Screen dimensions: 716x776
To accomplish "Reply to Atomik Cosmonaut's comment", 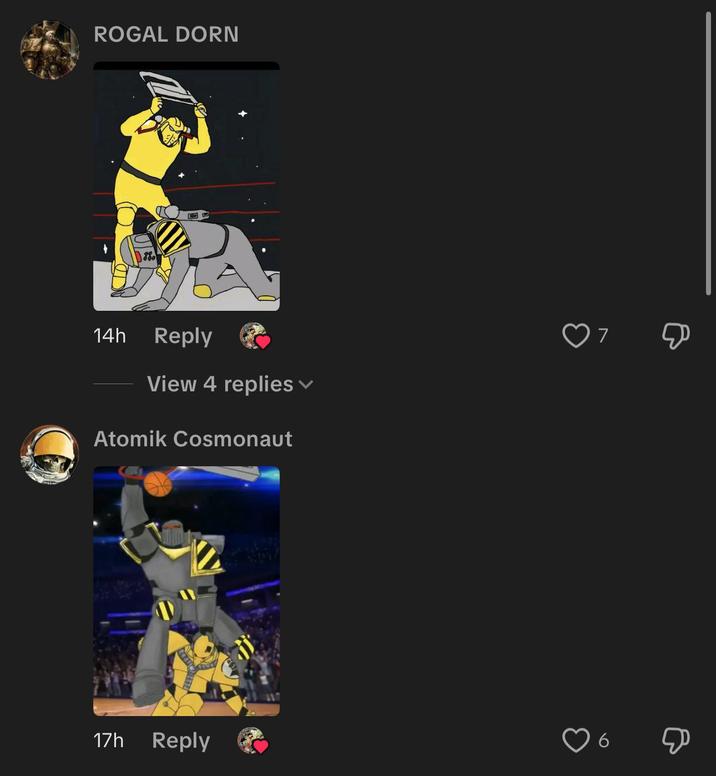I will point(180,741).
